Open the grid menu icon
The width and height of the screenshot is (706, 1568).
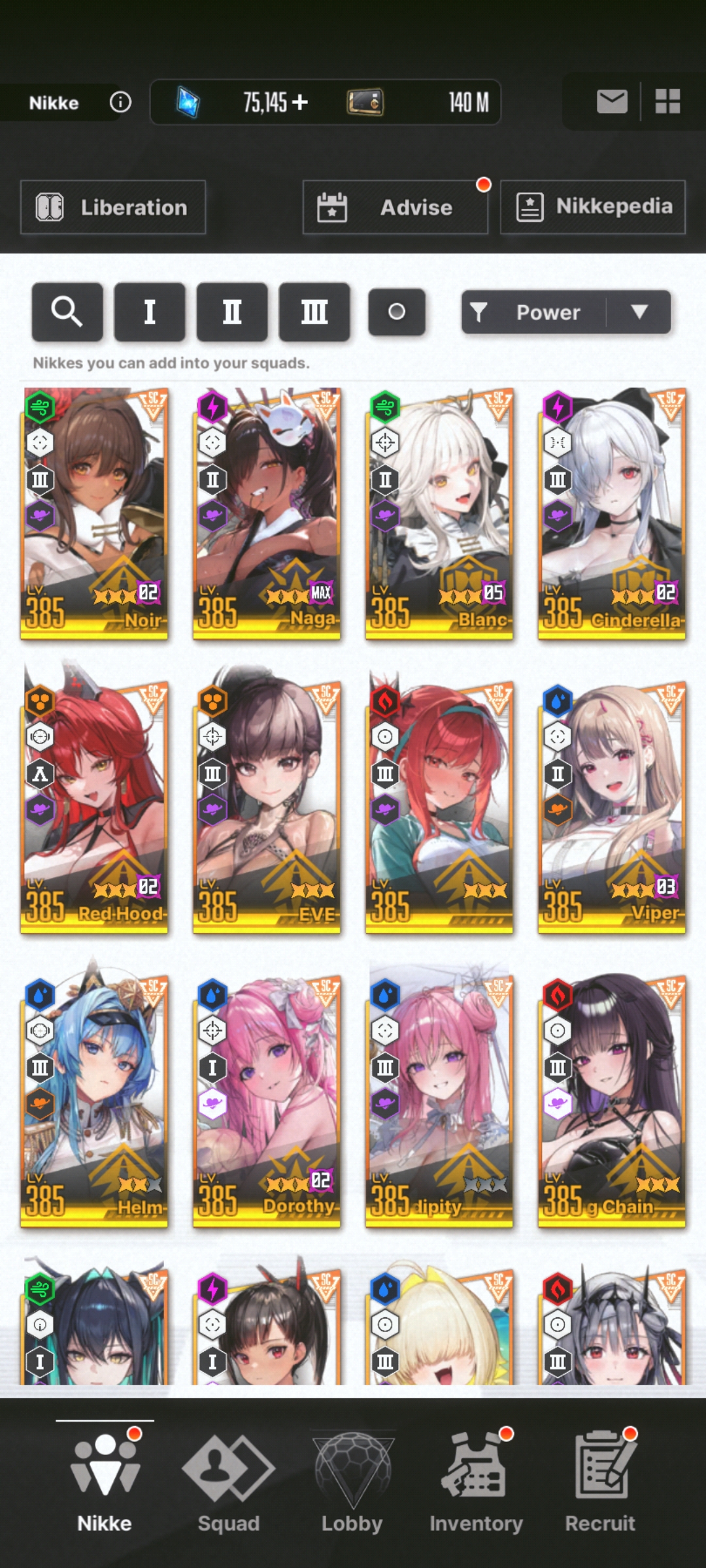[667, 101]
